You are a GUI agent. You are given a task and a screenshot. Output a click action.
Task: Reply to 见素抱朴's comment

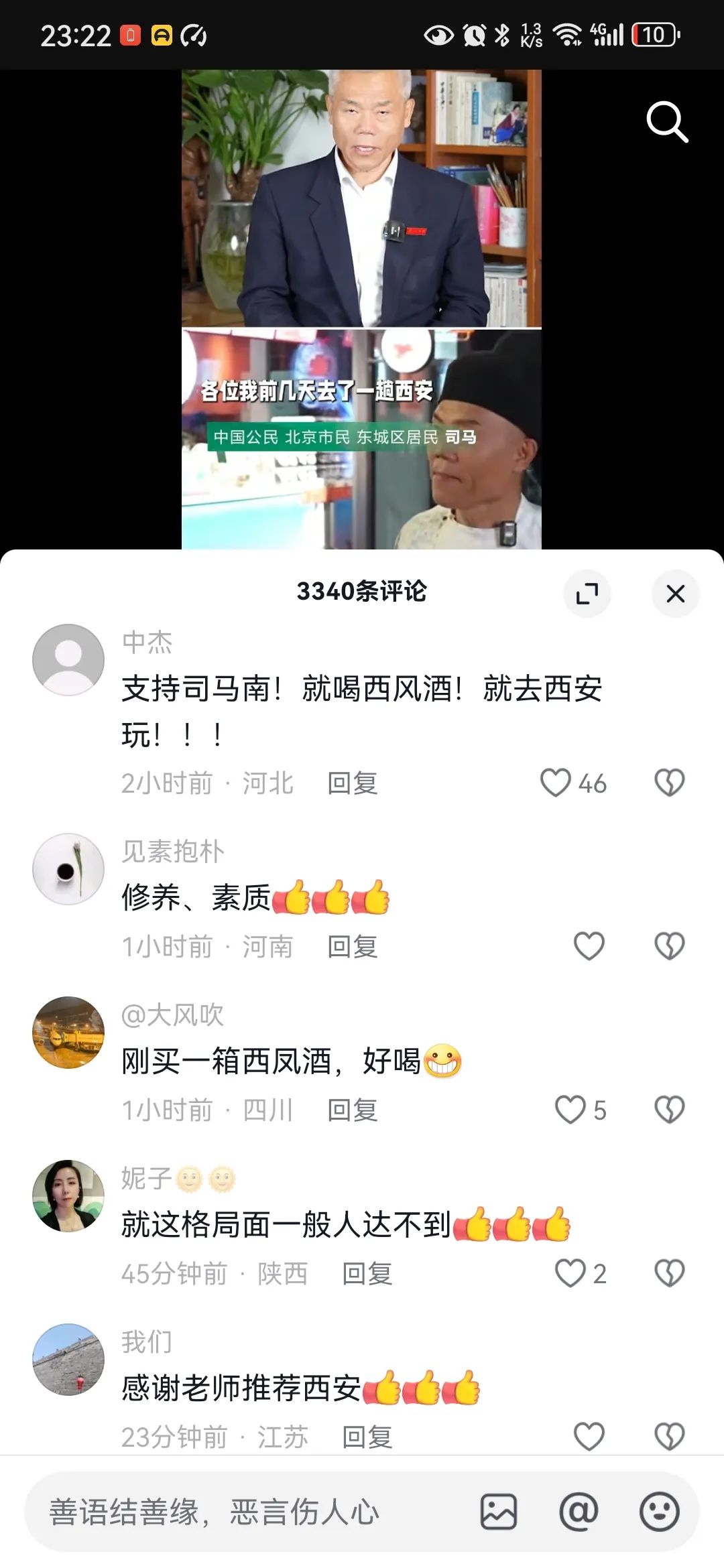tap(353, 946)
